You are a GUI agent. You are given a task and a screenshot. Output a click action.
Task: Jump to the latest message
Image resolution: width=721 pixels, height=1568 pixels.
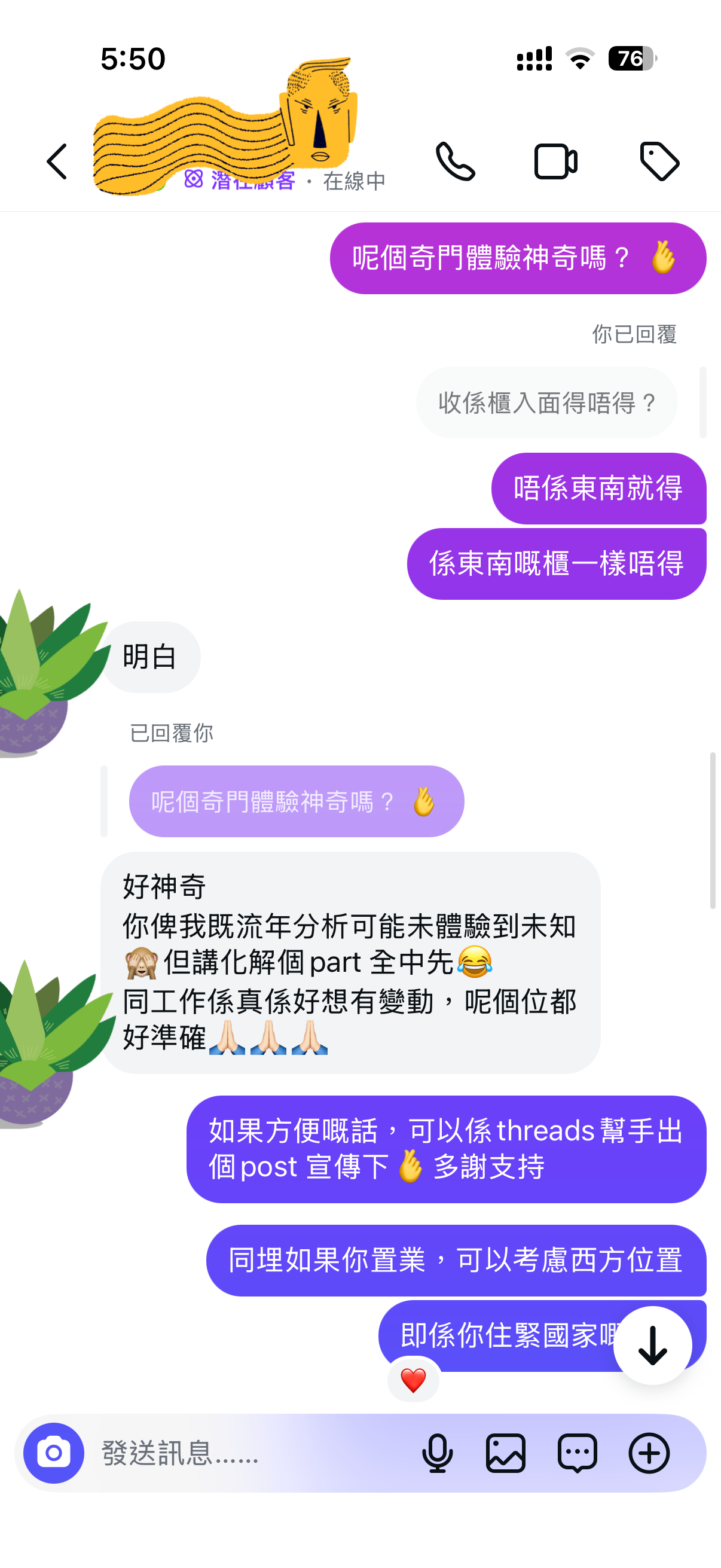coord(652,1345)
